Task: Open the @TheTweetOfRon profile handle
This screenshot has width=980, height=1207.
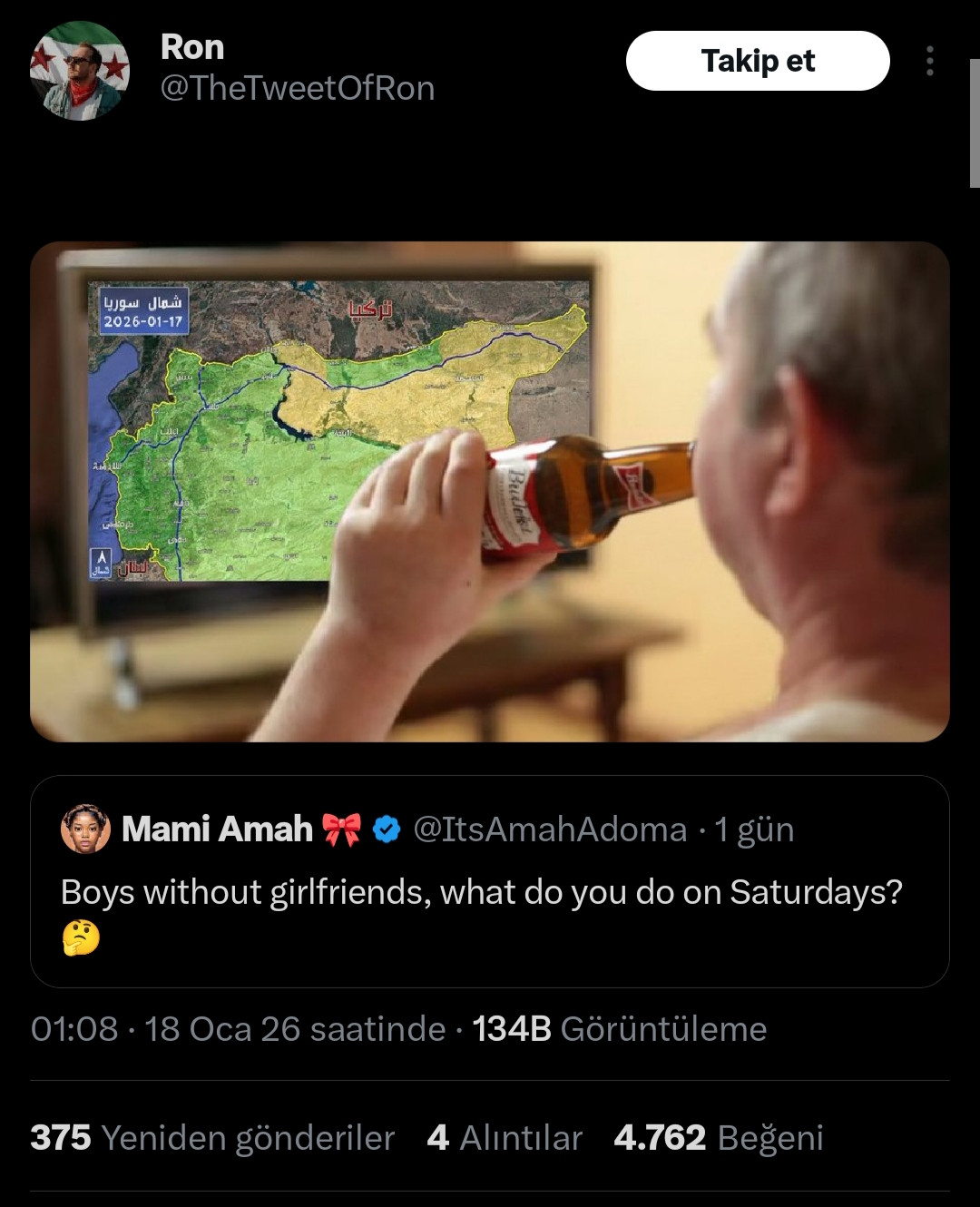Action: [x=298, y=88]
